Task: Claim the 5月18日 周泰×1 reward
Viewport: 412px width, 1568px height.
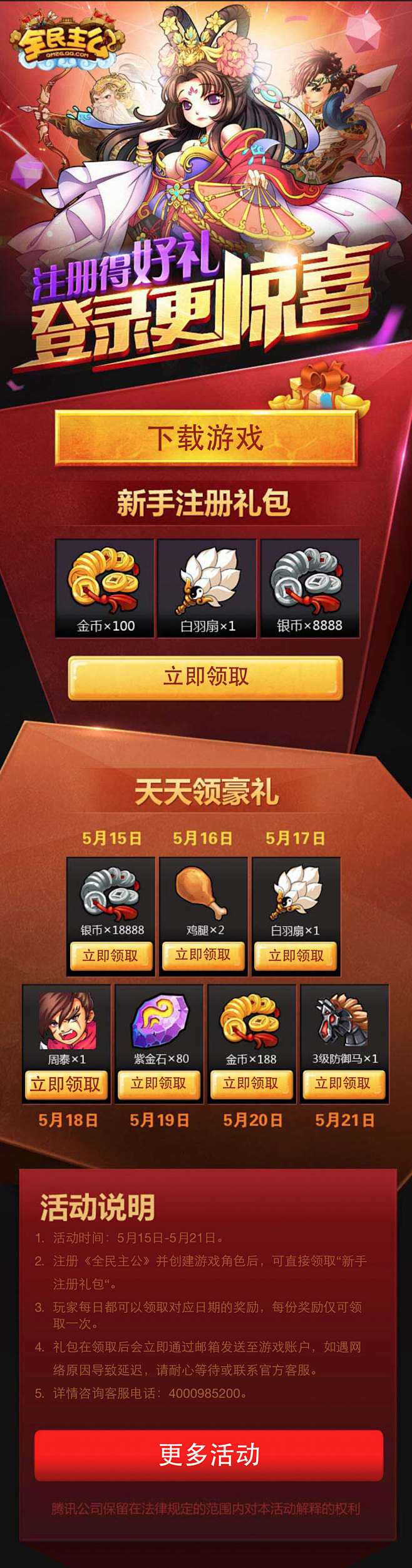Action: [x=66, y=1085]
